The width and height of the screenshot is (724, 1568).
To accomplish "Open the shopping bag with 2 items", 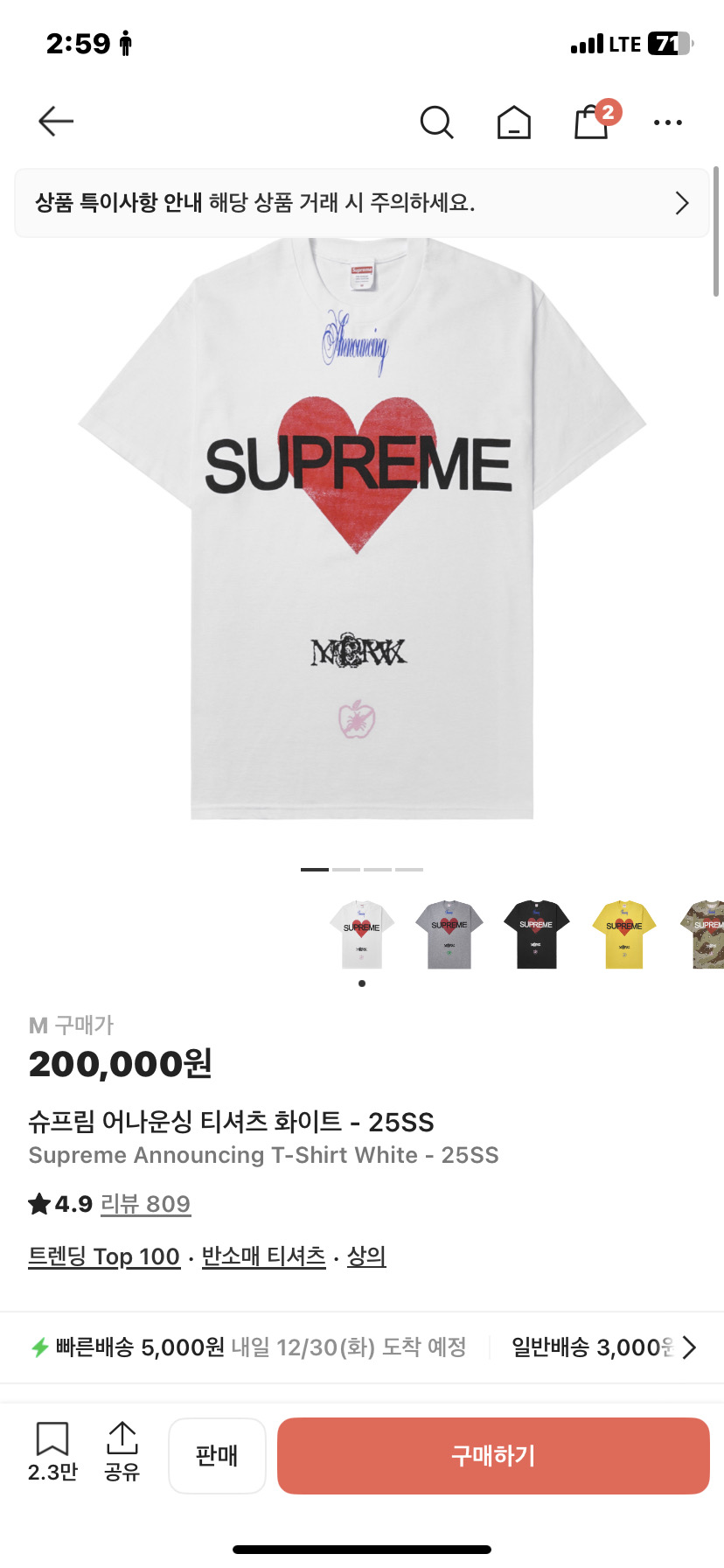I will tap(593, 122).
